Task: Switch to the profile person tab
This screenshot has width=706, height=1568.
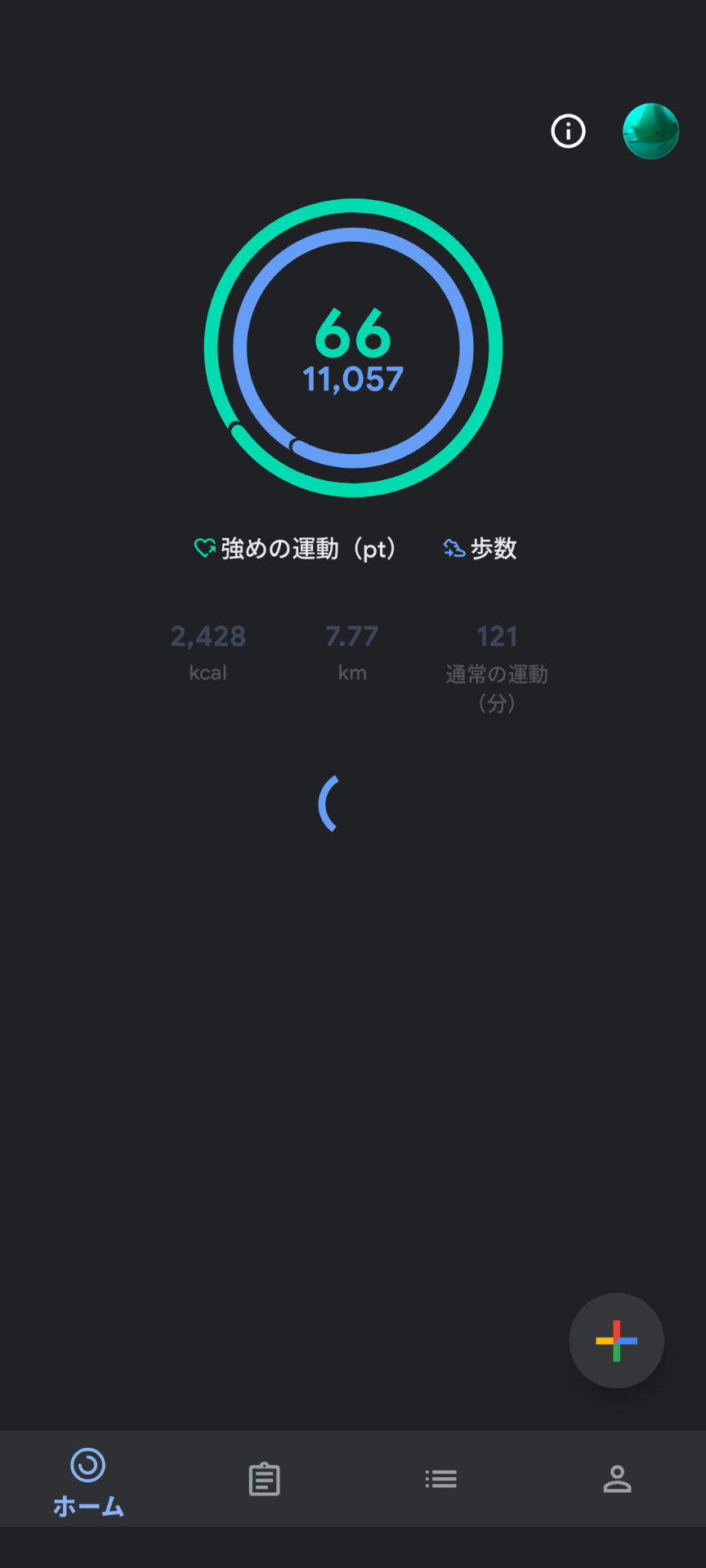Action: pyautogui.click(x=617, y=1479)
